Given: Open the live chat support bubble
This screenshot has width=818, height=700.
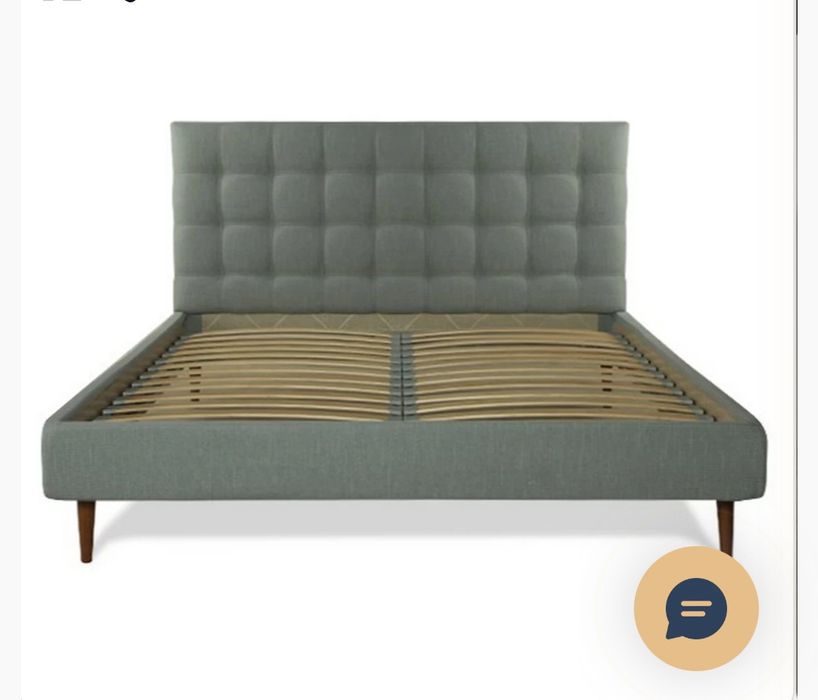Looking at the screenshot, I should point(696,608).
